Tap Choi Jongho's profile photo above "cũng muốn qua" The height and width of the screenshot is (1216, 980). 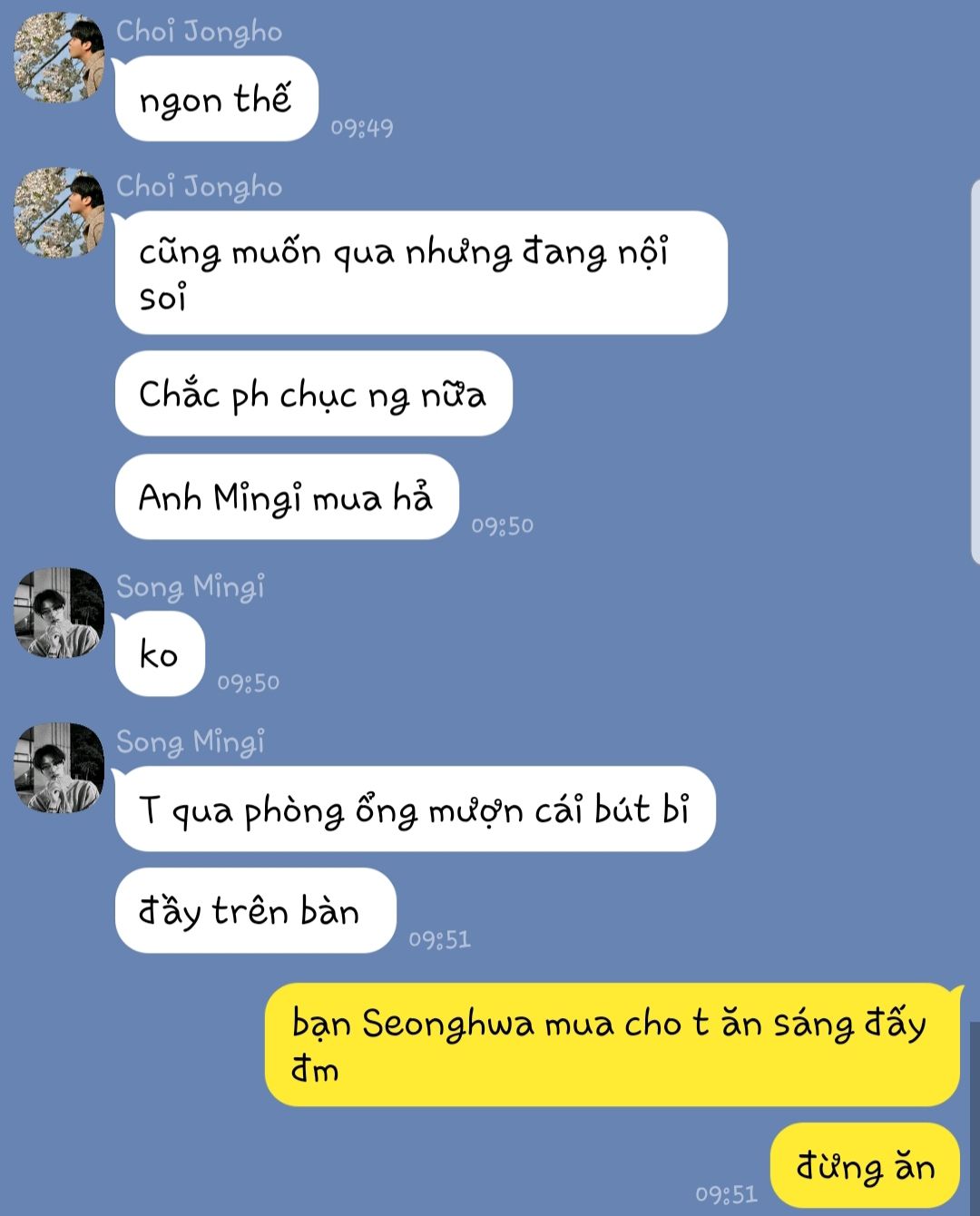pyautogui.click(x=59, y=212)
